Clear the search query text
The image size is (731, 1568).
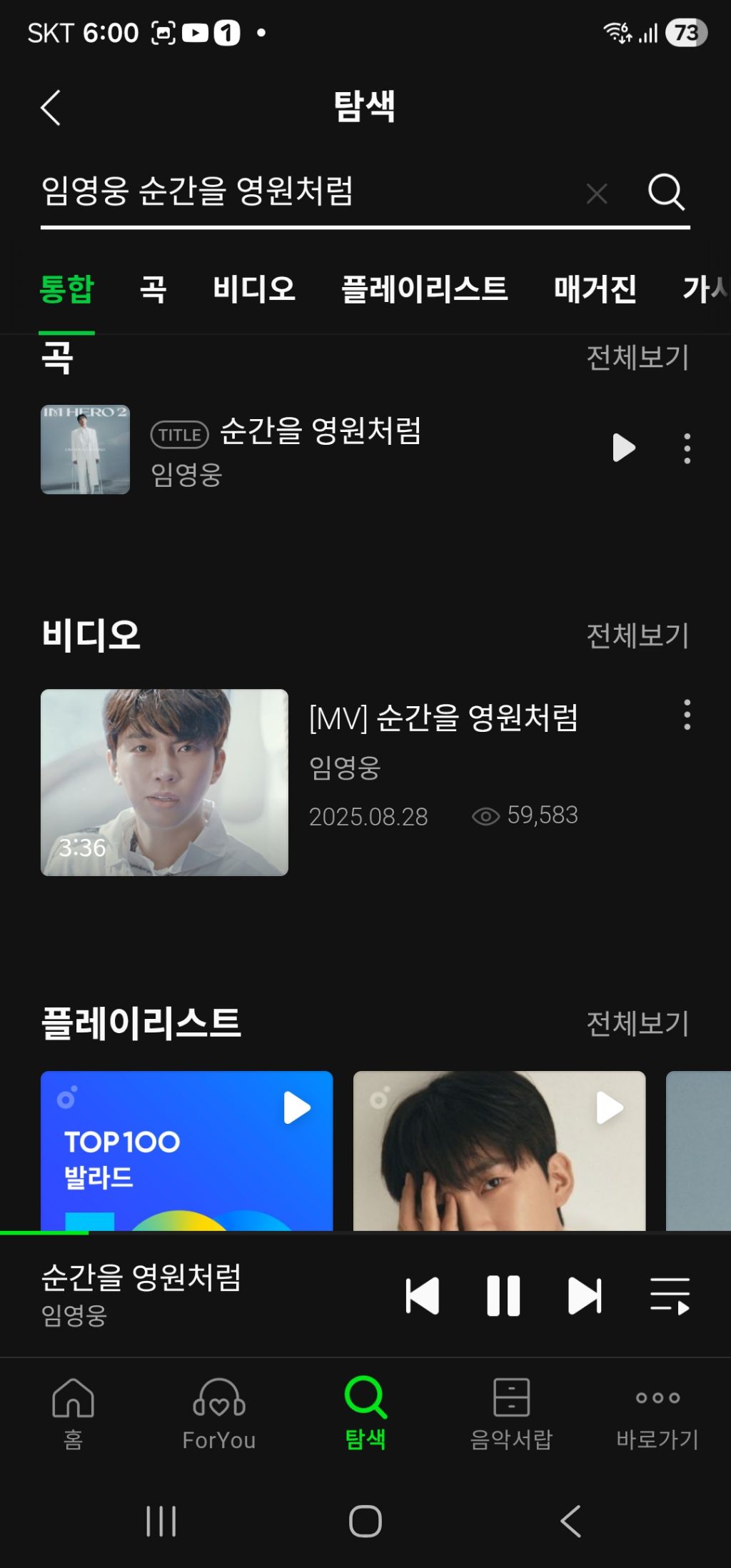point(597,193)
